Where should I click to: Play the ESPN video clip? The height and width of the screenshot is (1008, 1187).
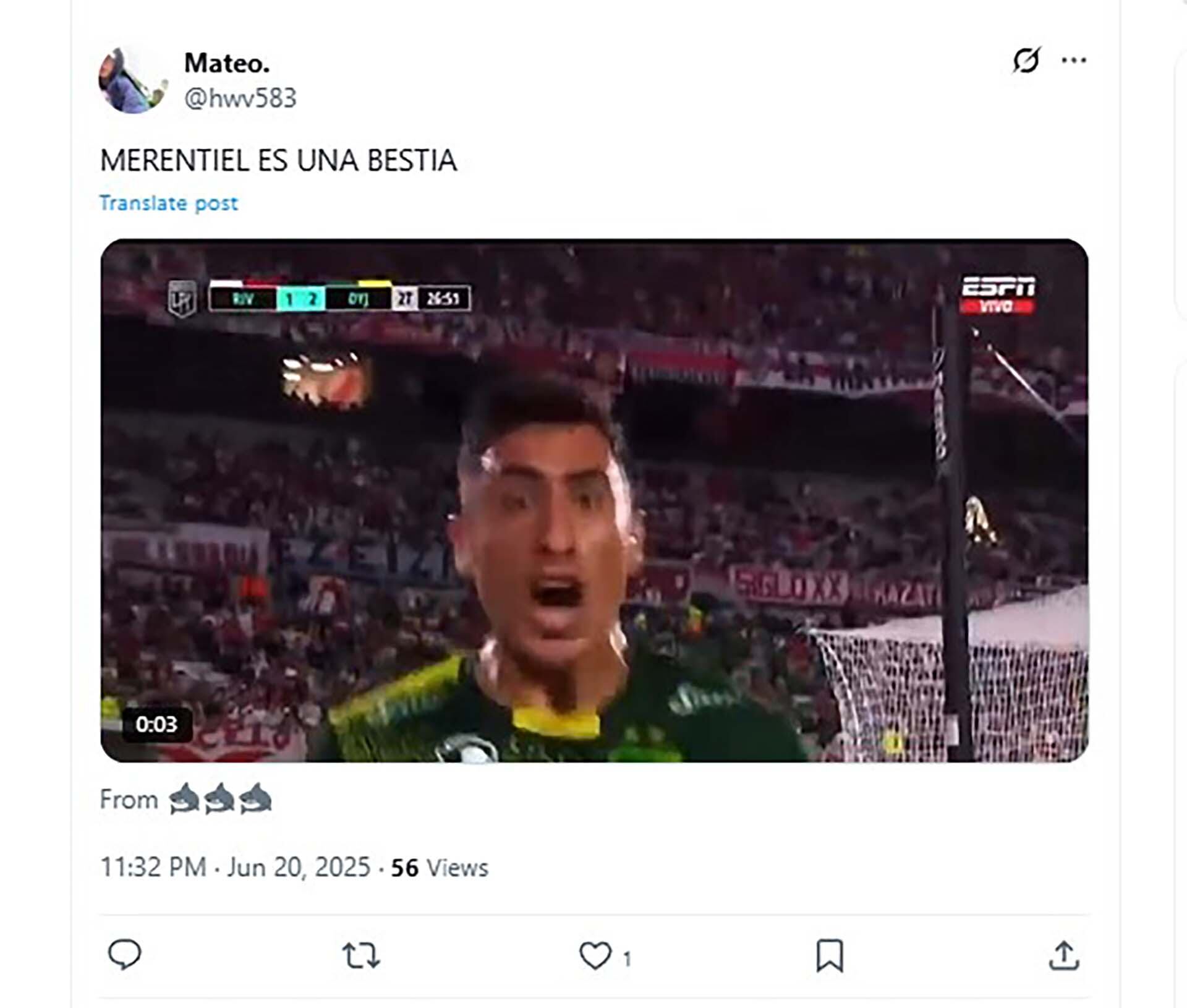[x=593, y=500]
